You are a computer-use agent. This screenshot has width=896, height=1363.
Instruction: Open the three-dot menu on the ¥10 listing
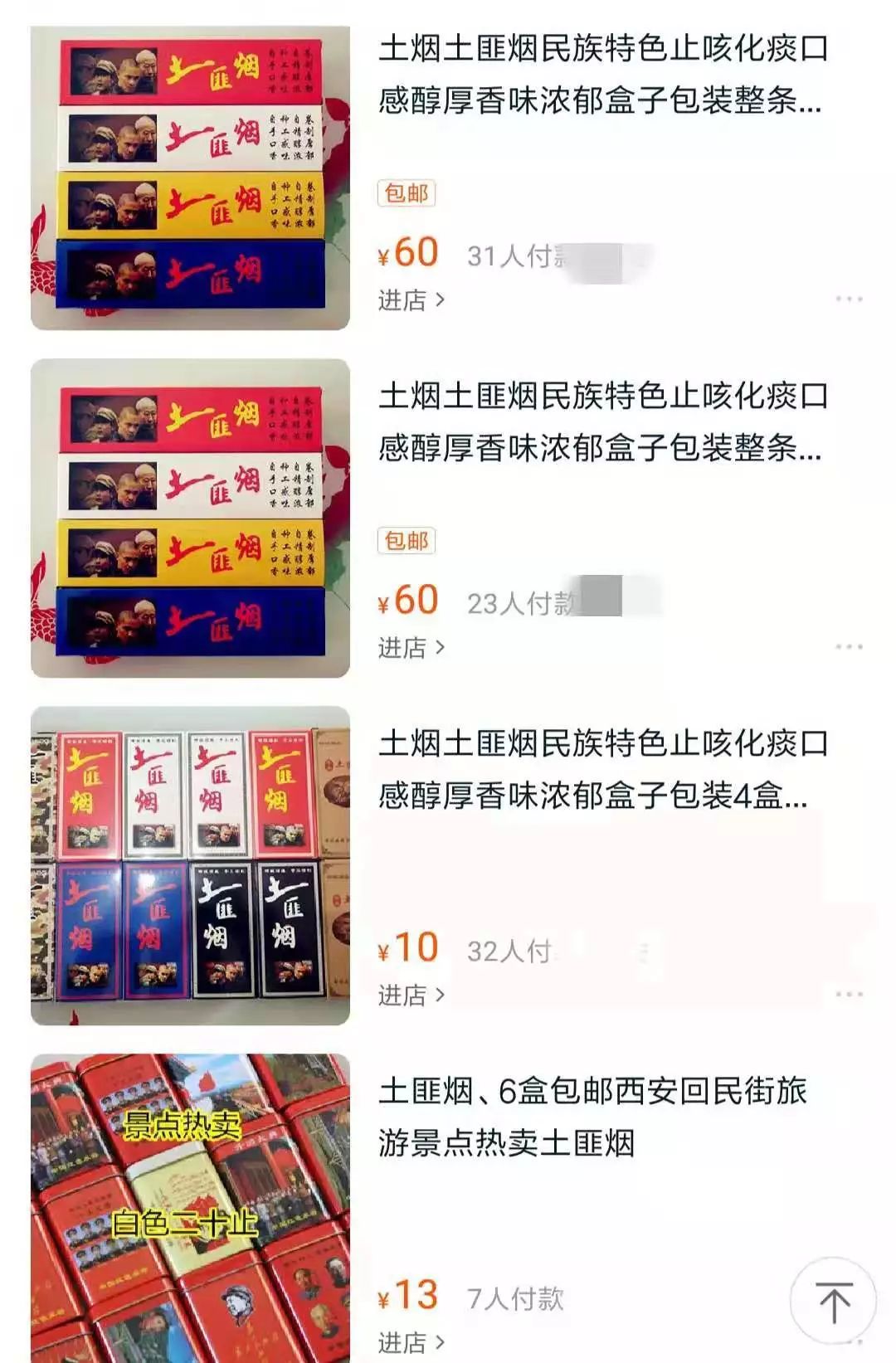coord(849,994)
